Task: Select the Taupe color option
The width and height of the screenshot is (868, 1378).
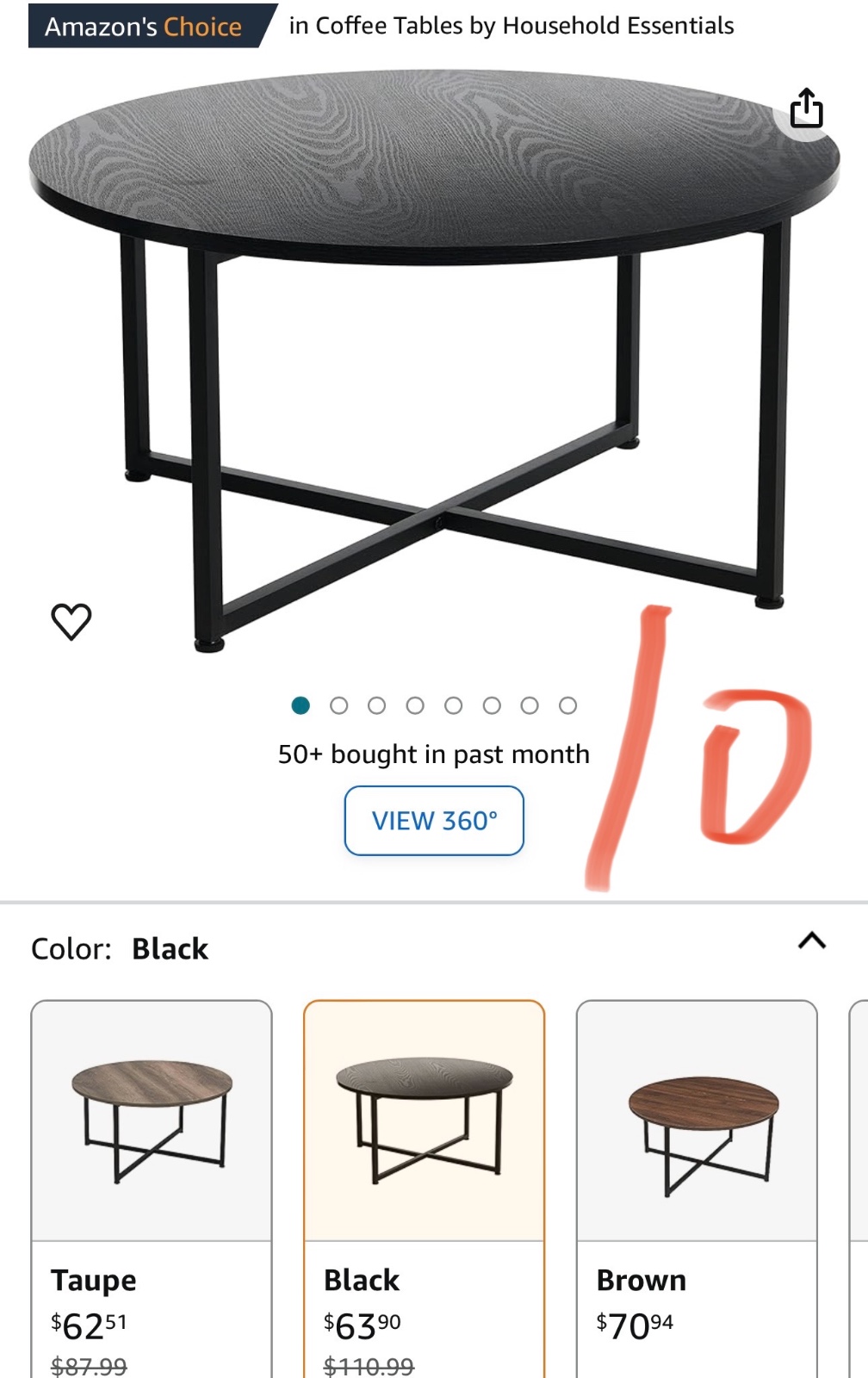Action: (x=152, y=1189)
